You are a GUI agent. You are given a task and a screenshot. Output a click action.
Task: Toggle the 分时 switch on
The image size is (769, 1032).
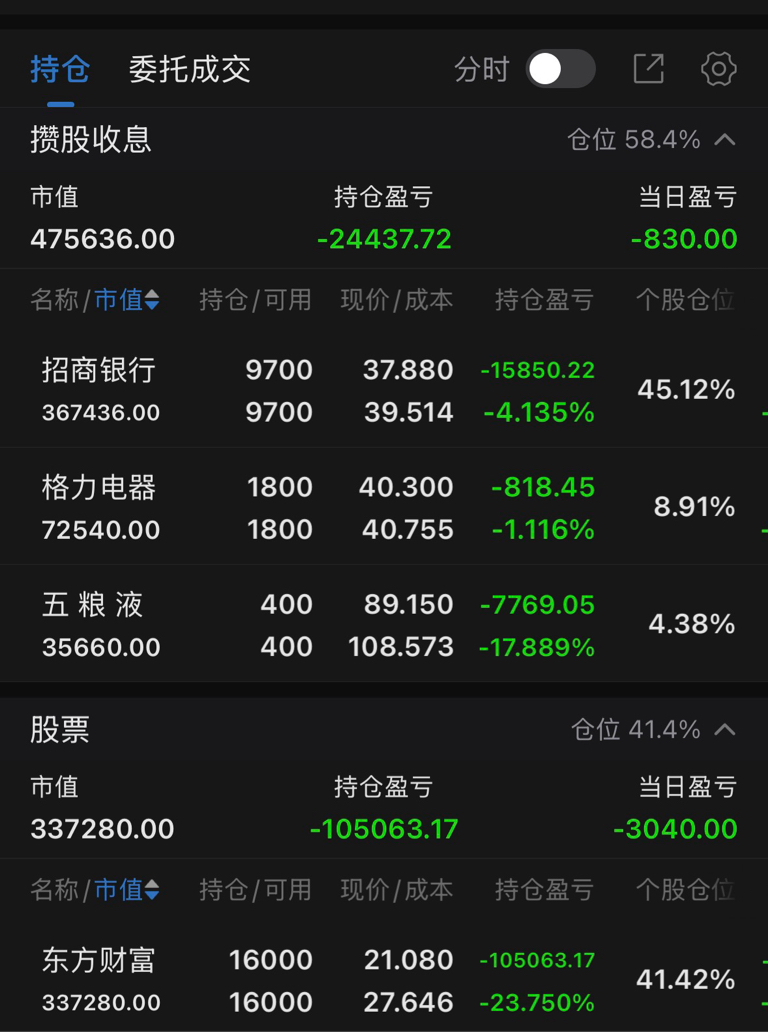tap(560, 69)
